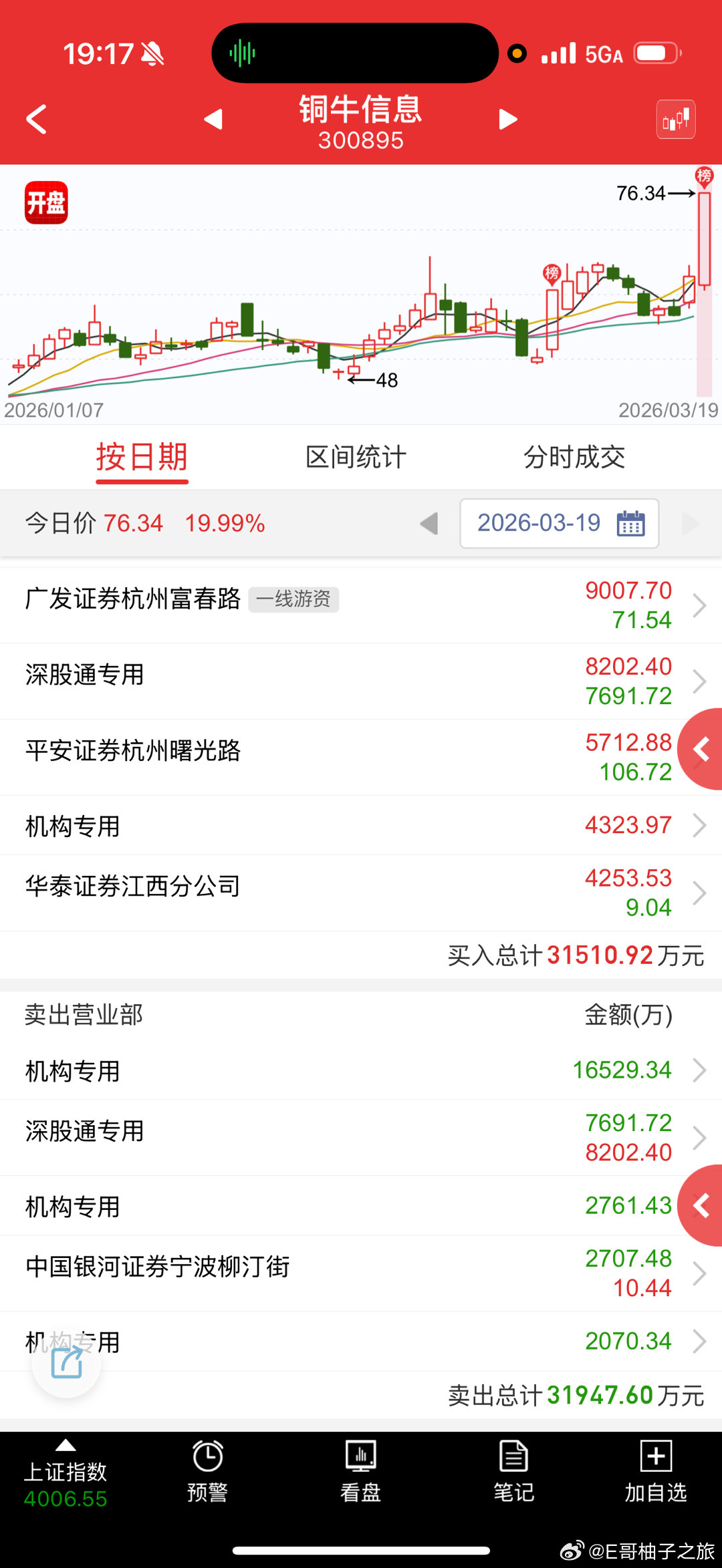
Task: Switch to next stock with right red arrow
Action: [x=507, y=118]
